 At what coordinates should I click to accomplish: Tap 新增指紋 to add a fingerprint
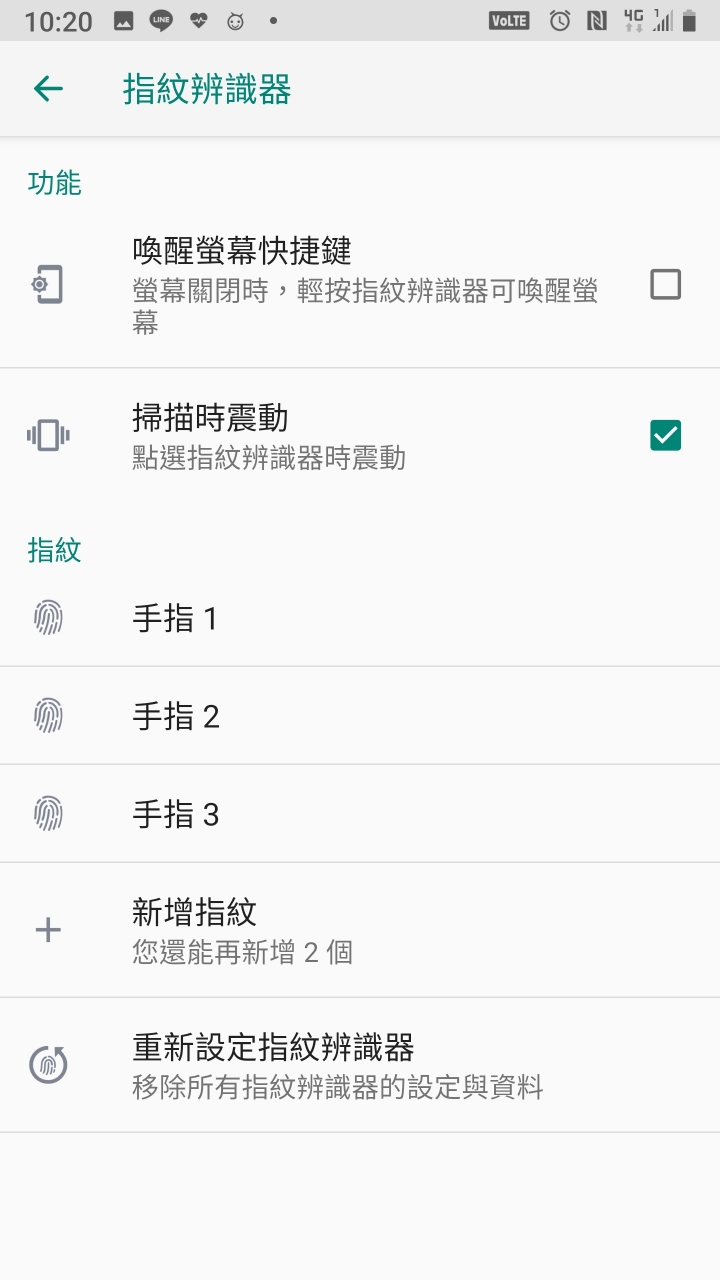click(360, 930)
